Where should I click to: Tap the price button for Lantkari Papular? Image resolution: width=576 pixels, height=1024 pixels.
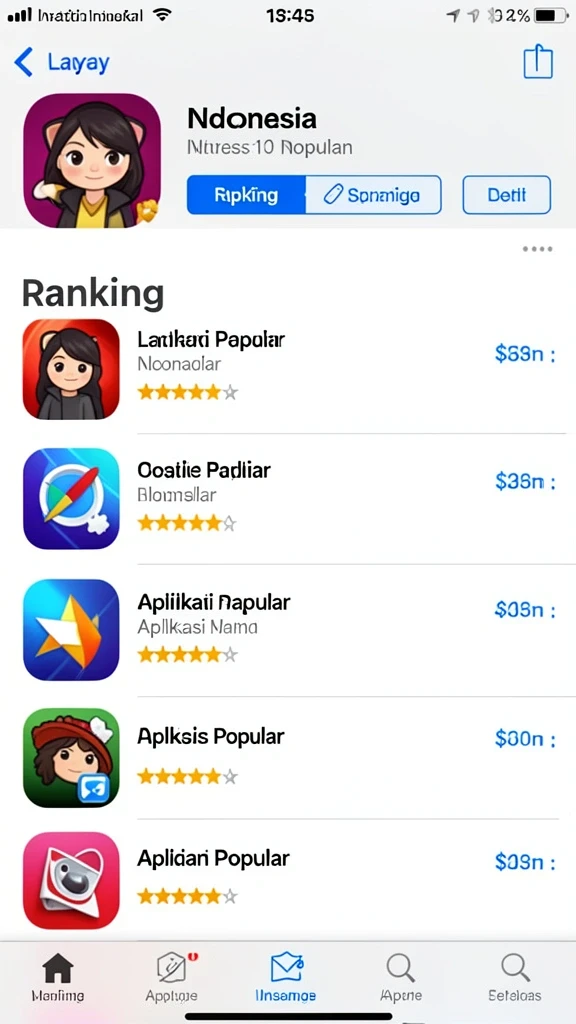(x=525, y=355)
